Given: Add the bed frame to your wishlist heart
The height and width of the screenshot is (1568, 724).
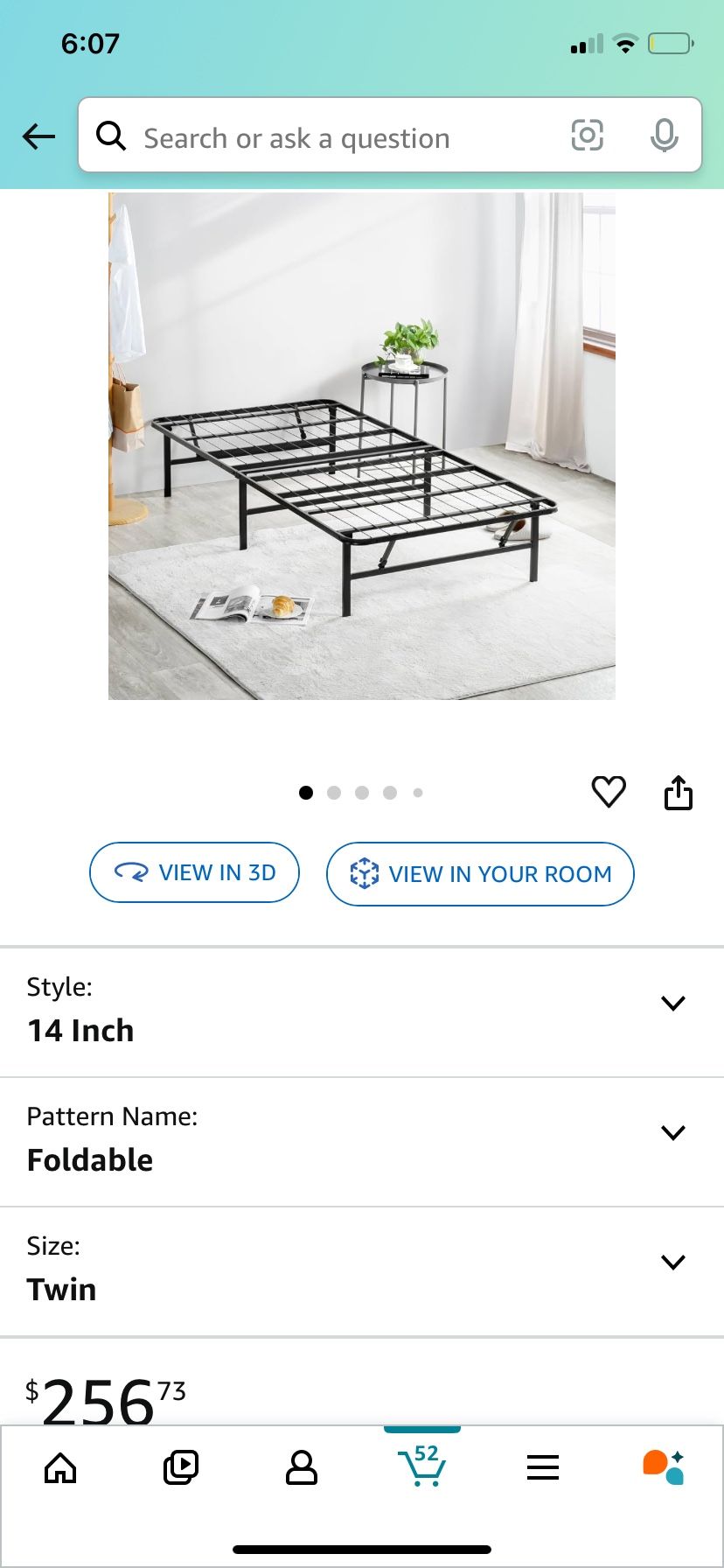Looking at the screenshot, I should point(609,792).
